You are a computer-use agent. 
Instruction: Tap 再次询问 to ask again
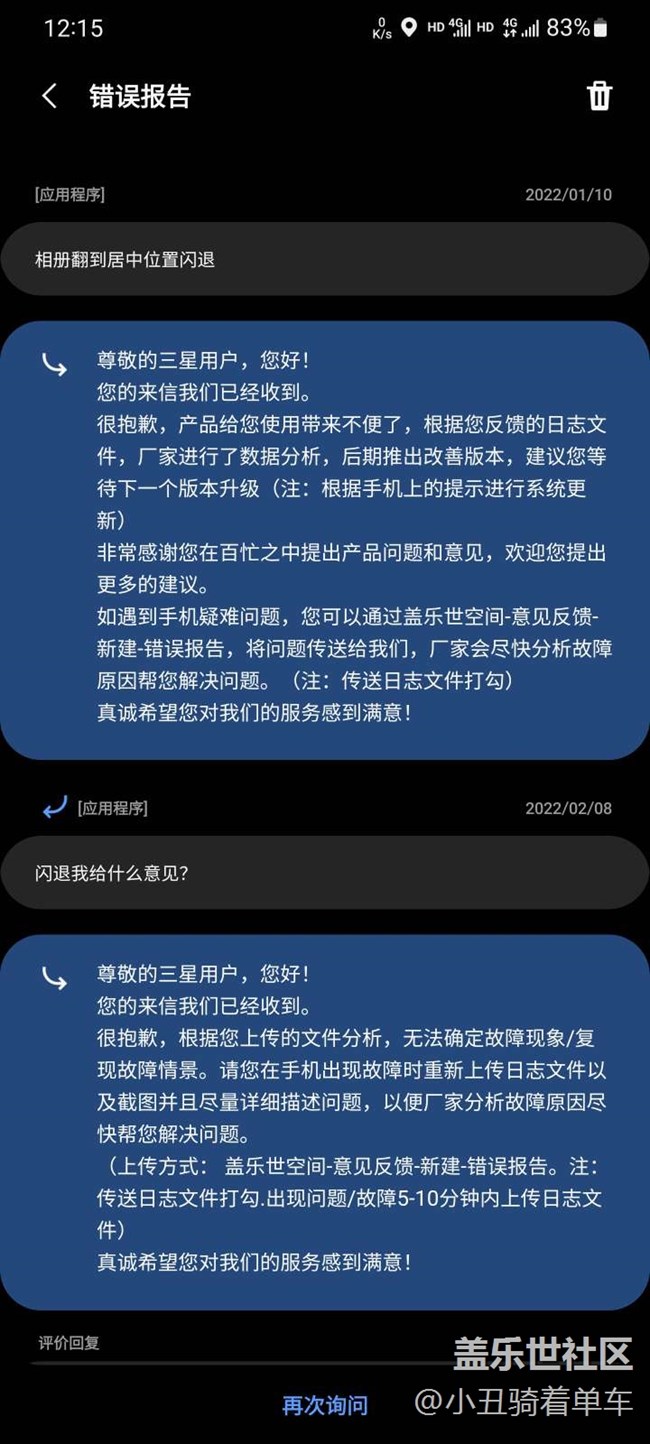325,1405
